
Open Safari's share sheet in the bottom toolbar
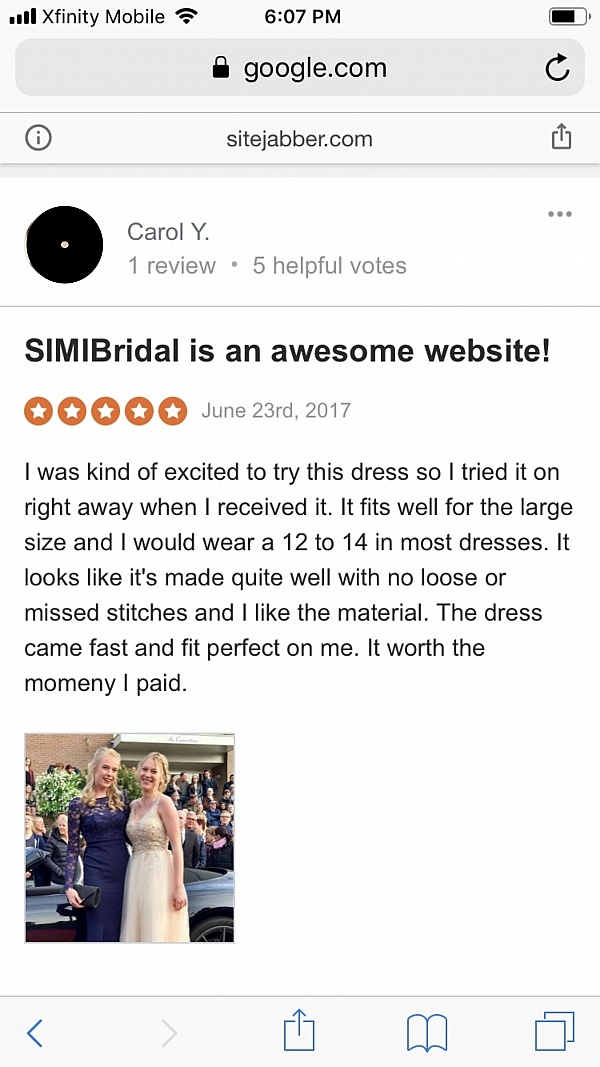click(x=299, y=1029)
